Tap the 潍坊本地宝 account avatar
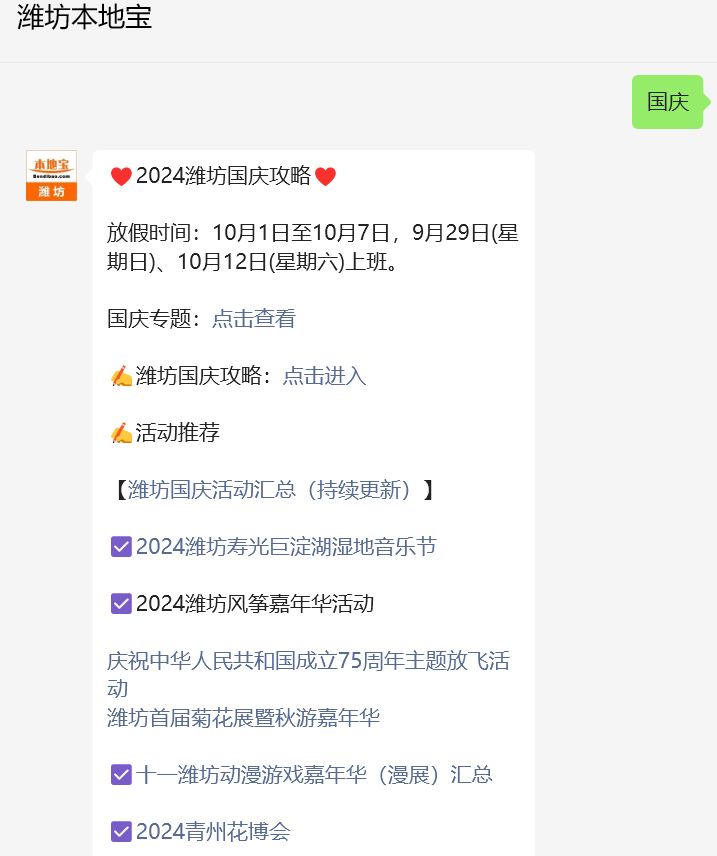This screenshot has width=717, height=856. 51,176
